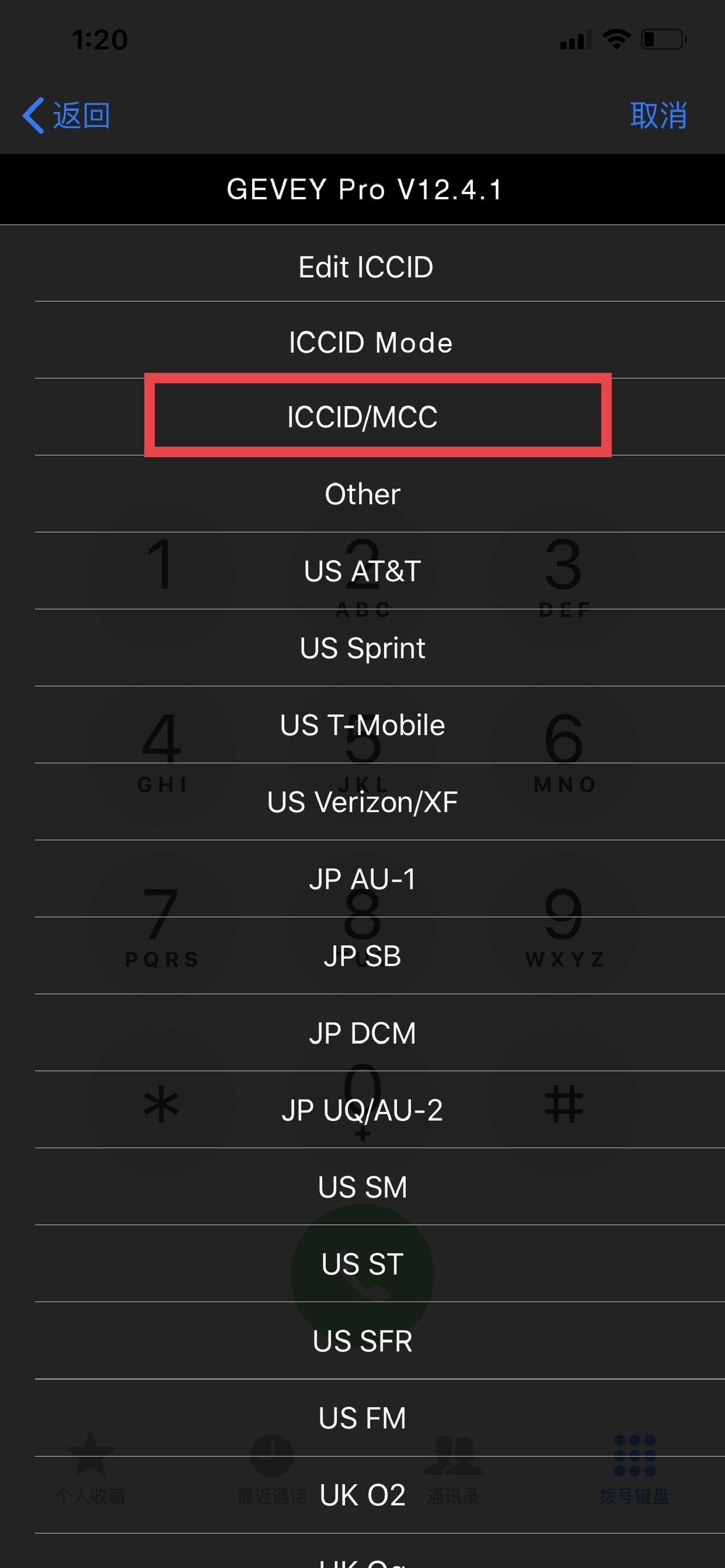Pick US Sprint carrier

pos(362,648)
